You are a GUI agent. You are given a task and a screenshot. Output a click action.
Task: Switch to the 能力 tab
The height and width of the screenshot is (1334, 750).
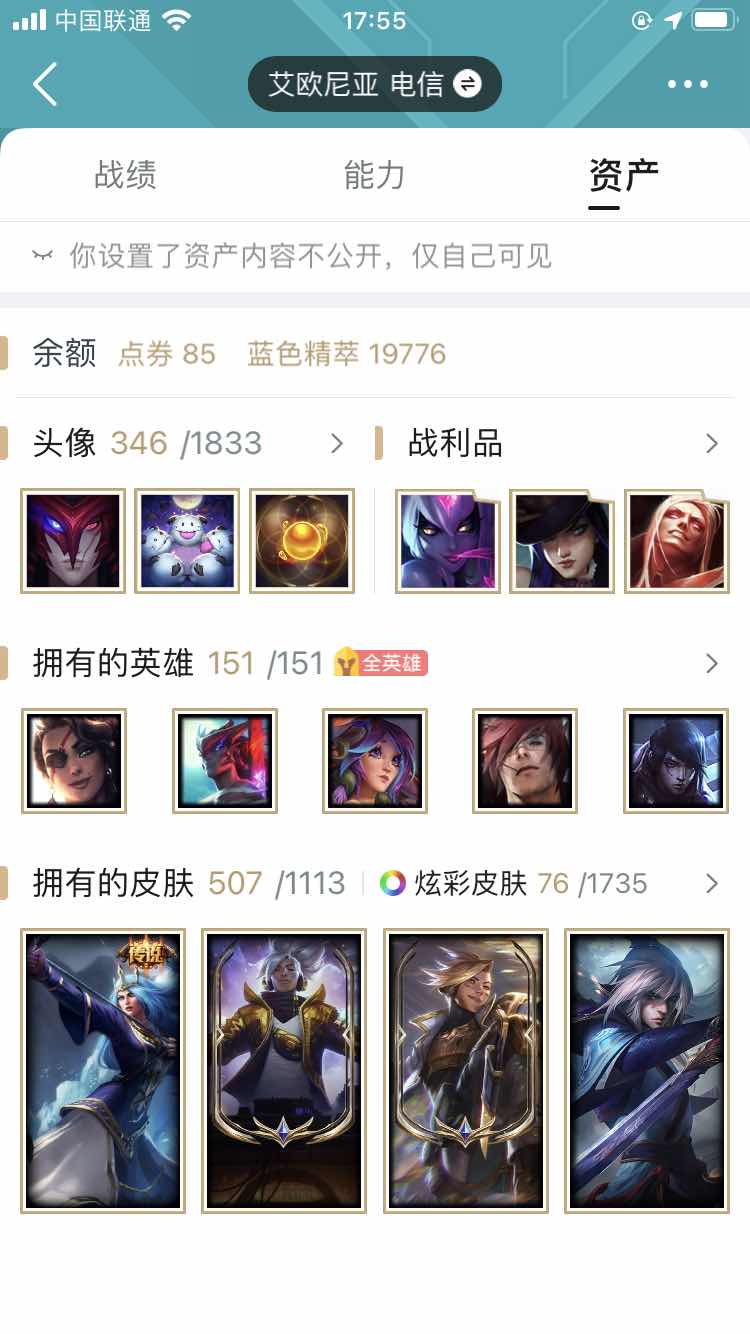(374, 175)
